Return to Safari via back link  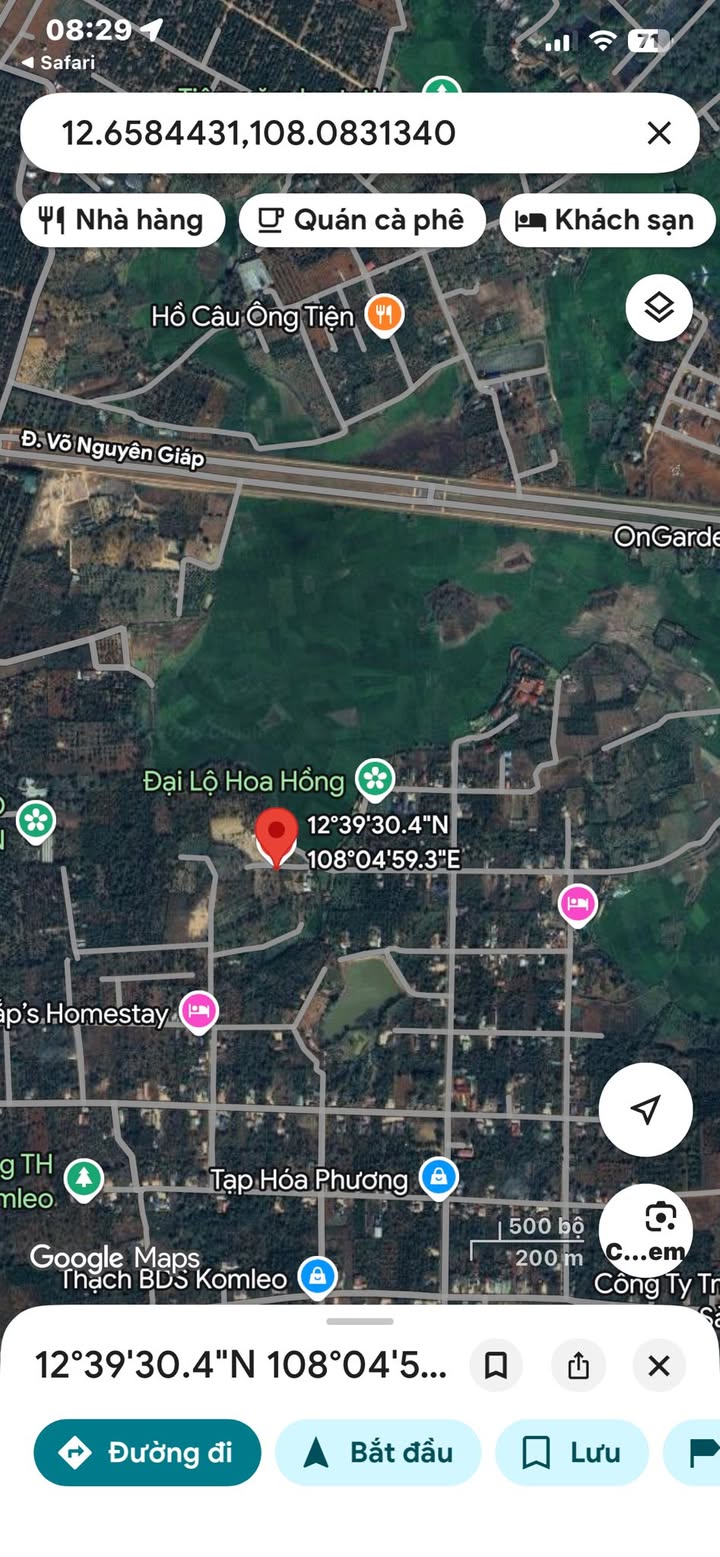[x=58, y=62]
